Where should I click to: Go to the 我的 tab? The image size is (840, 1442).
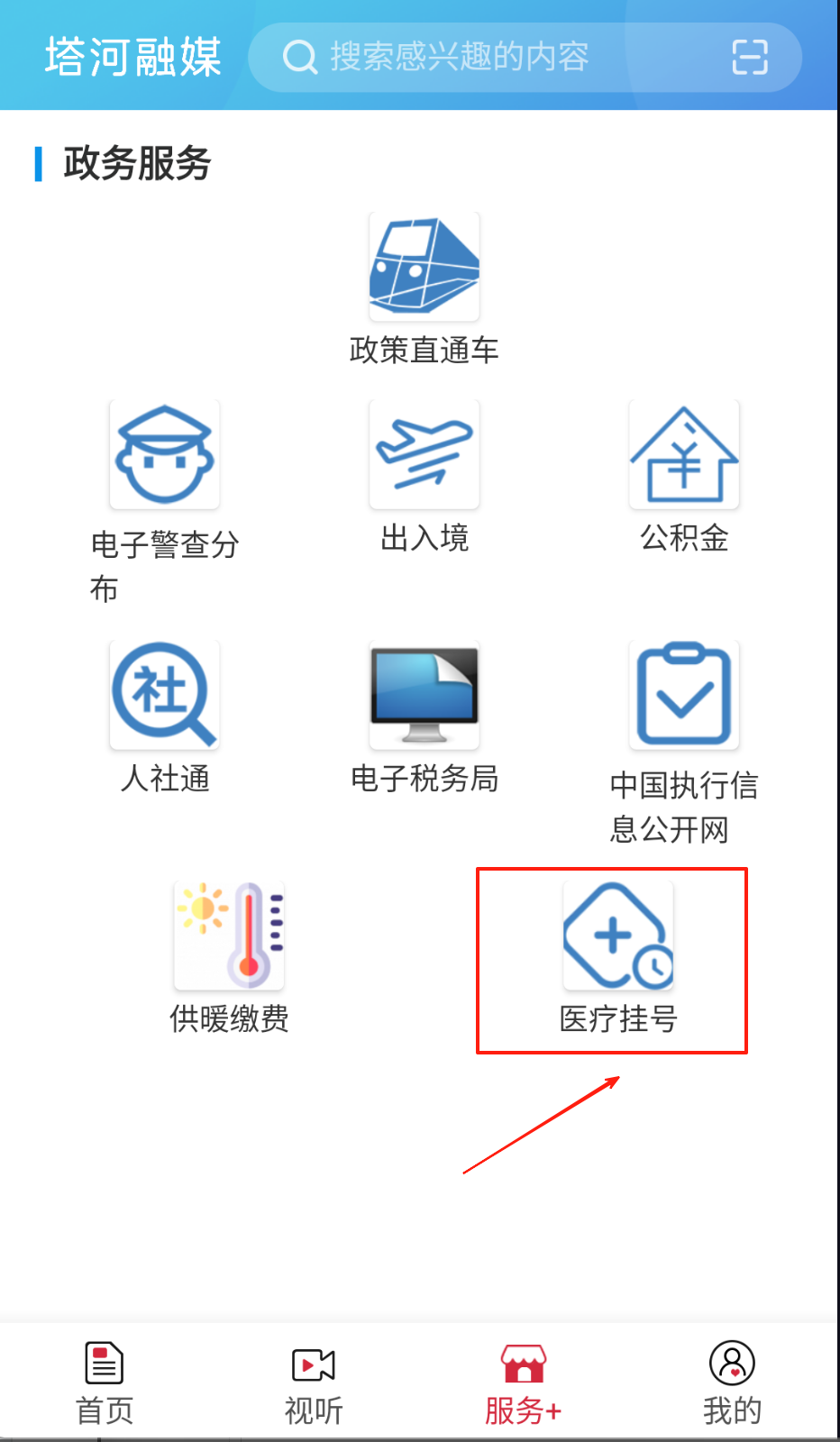(732, 1383)
